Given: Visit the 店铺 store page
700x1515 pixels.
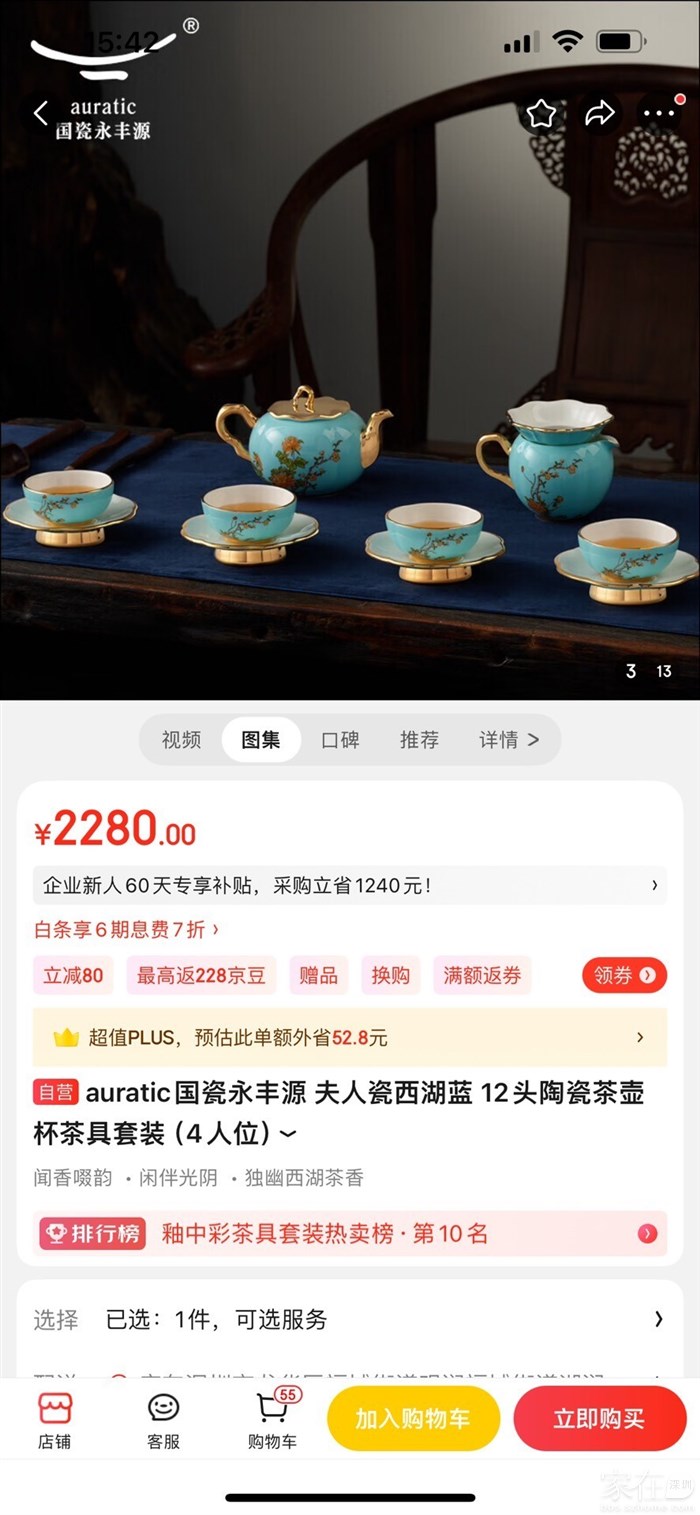Looking at the screenshot, I should 55,1420.
